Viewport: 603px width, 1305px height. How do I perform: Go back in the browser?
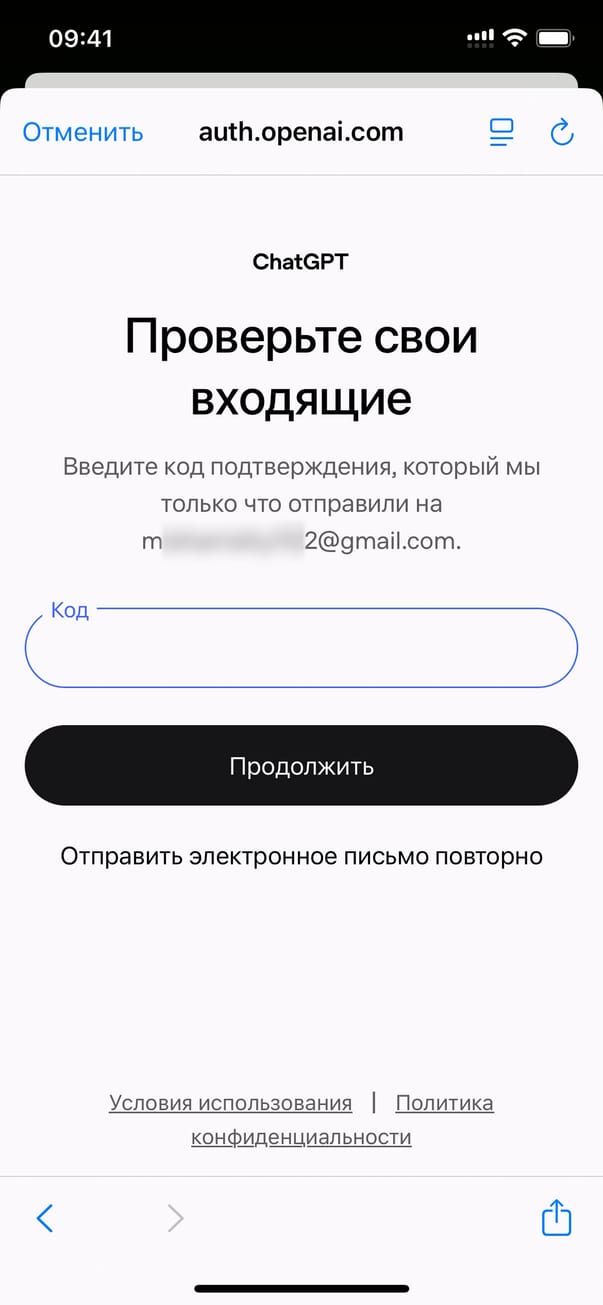click(x=45, y=1217)
